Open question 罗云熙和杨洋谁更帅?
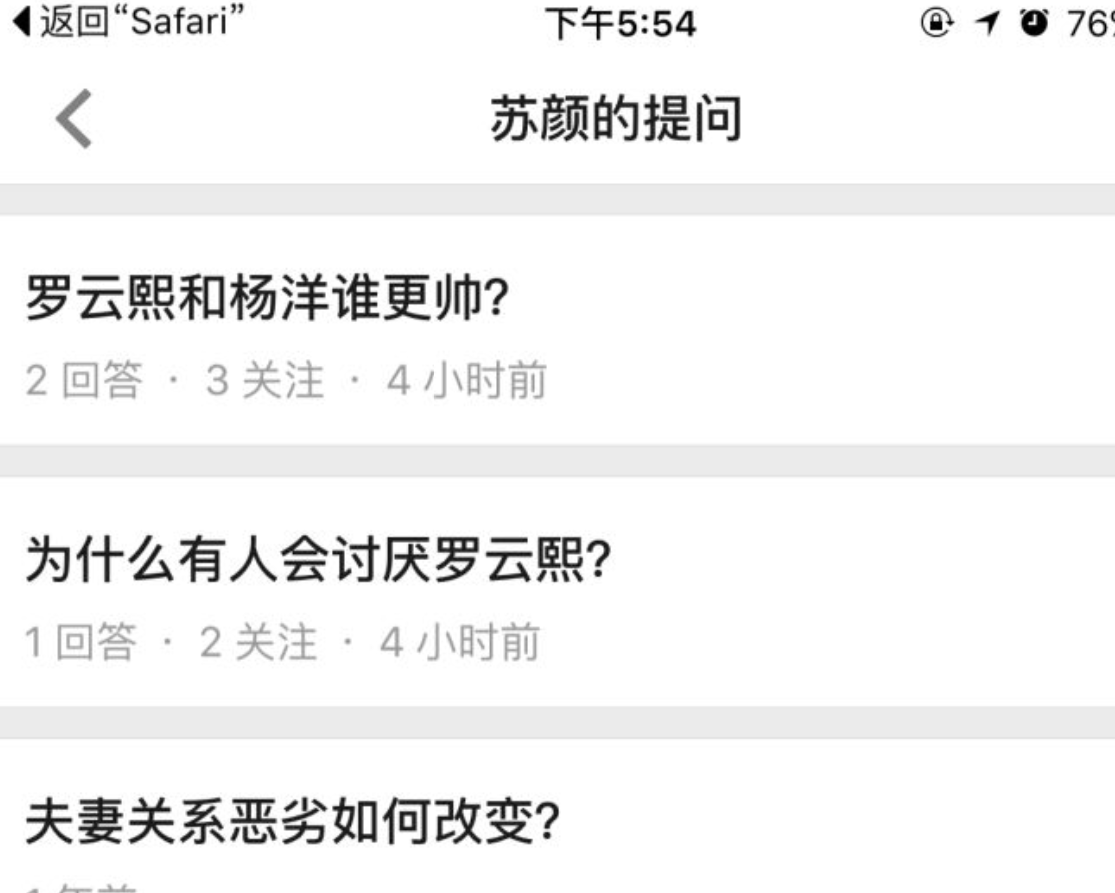1115x893 pixels. pyautogui.click(x=267, y=300)
